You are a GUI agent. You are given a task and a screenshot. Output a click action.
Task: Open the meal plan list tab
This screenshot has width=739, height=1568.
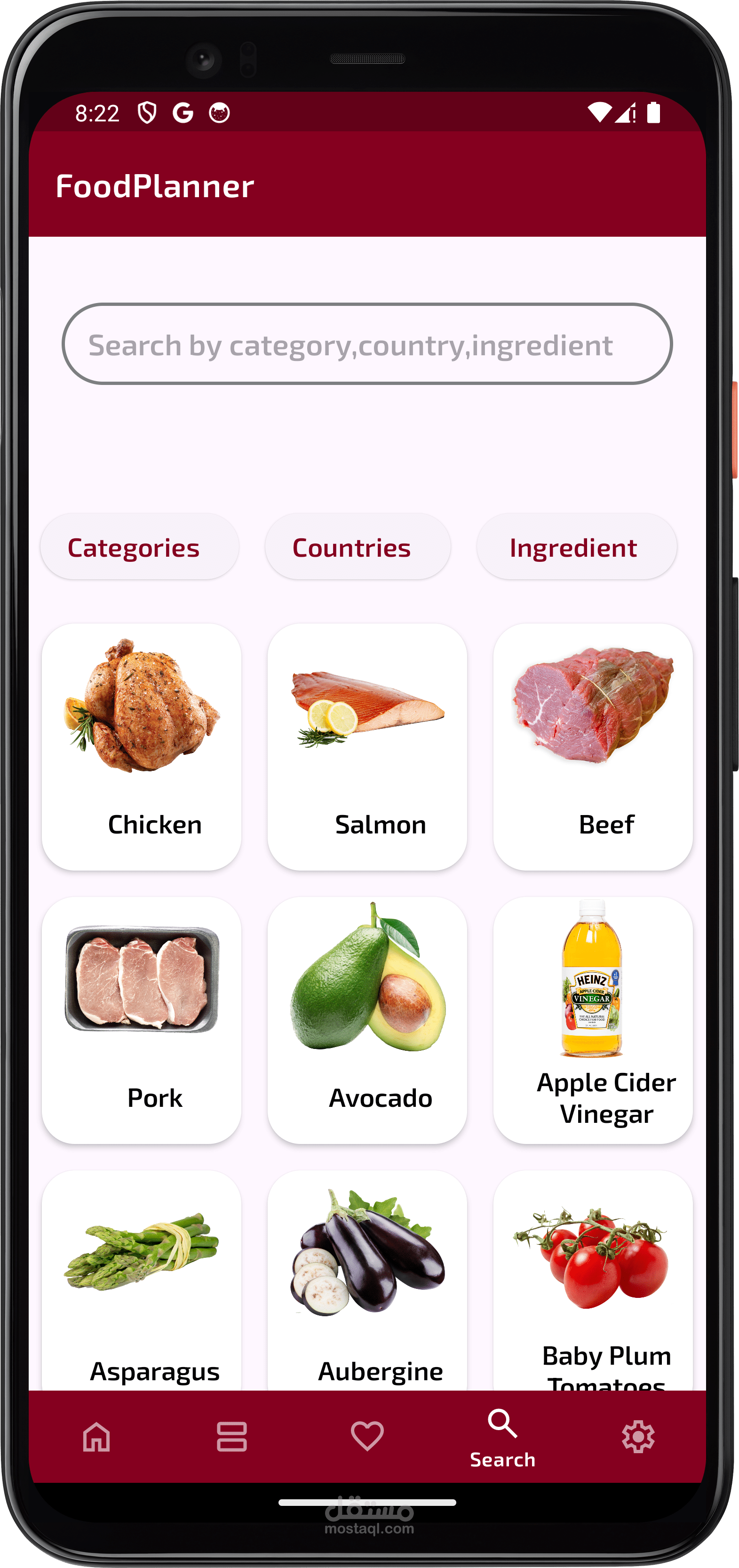pos(232,1437)
